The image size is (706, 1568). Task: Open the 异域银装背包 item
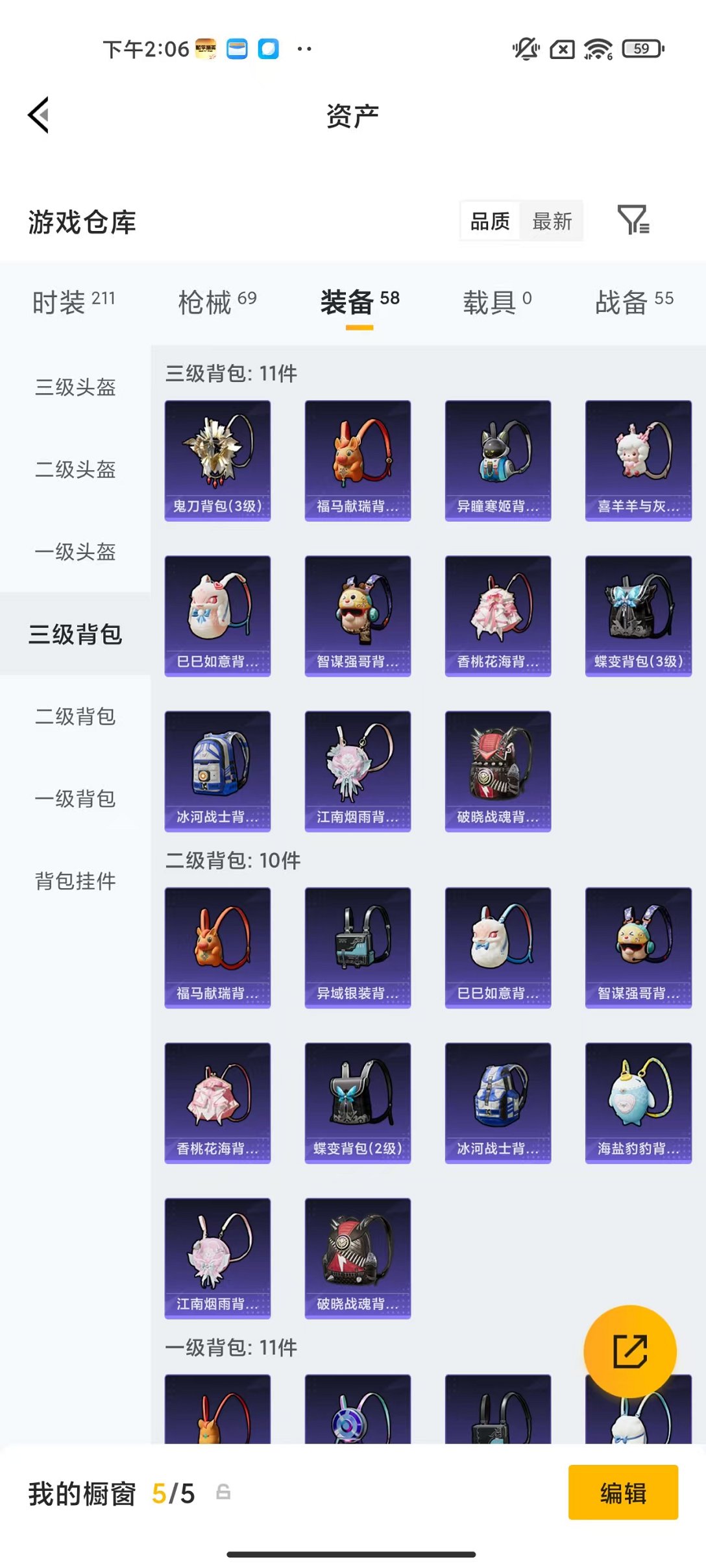(358, 947)
